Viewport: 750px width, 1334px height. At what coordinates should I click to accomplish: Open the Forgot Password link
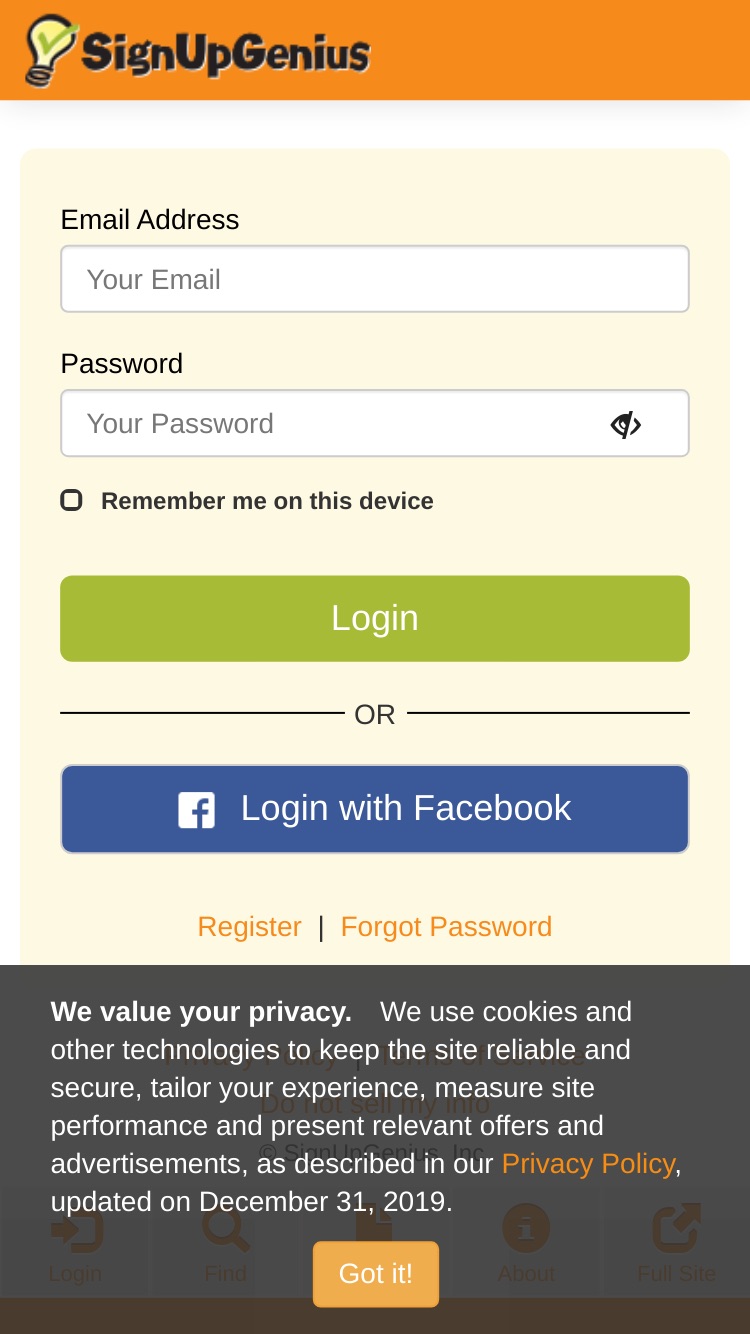point(446,927)
